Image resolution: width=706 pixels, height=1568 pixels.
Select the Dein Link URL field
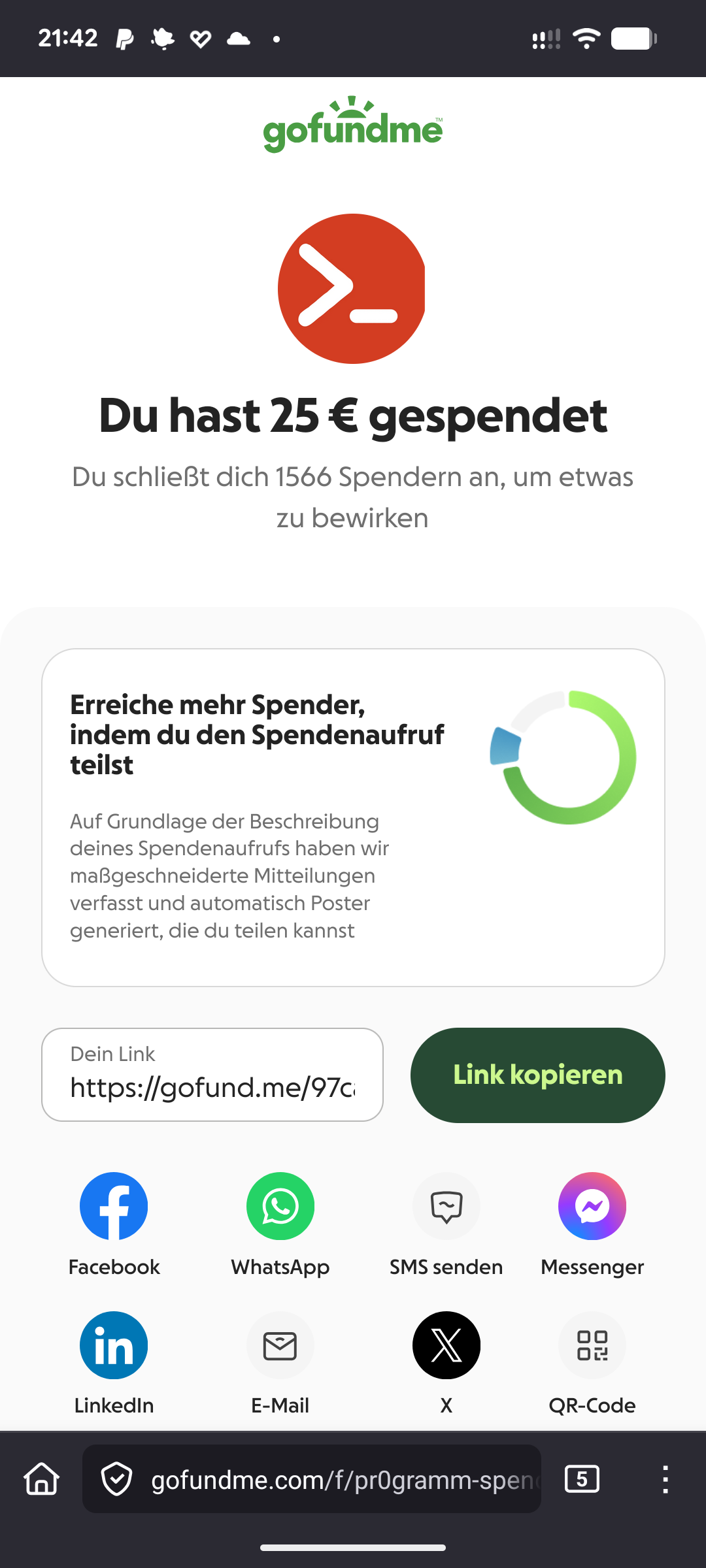coord(212,1075)
